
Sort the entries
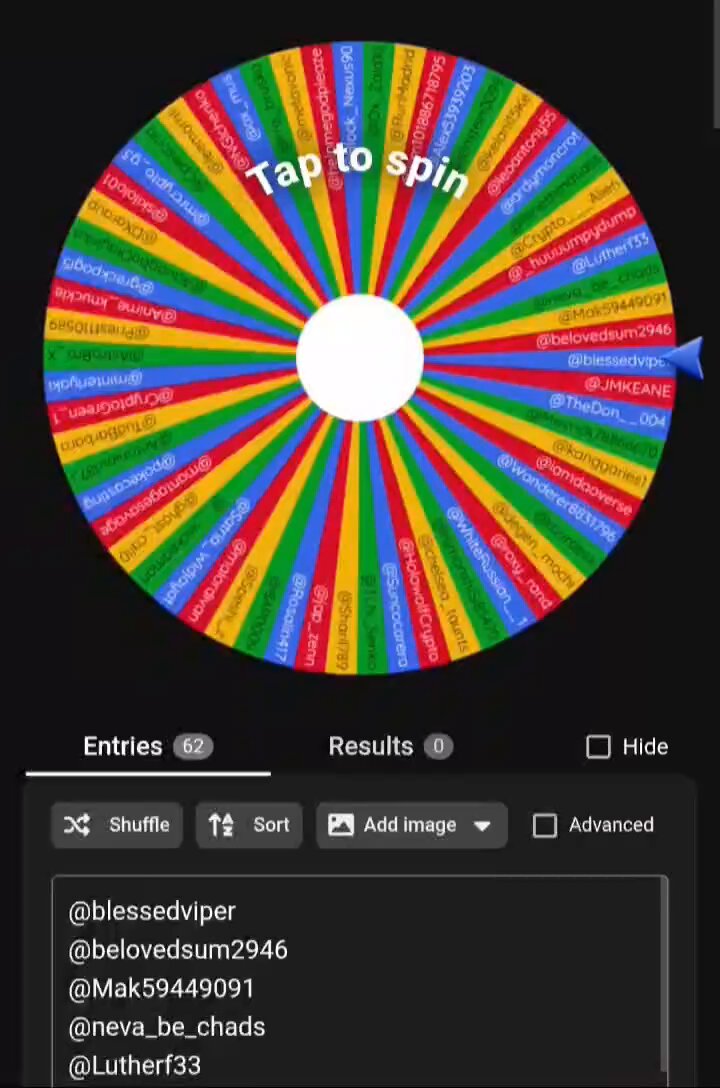[x=249, y=825]
